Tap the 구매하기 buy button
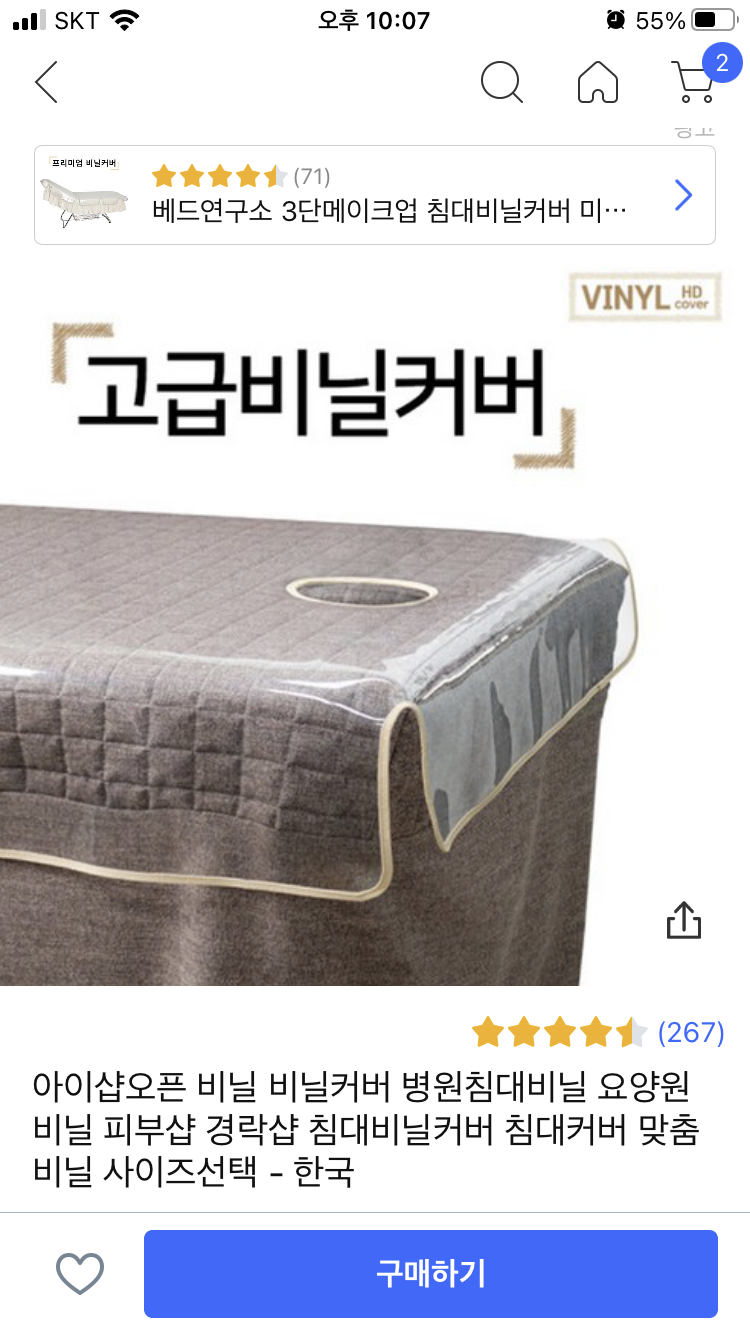Viewport: 750px width, 1334px height. click(x=430, y=1273)
